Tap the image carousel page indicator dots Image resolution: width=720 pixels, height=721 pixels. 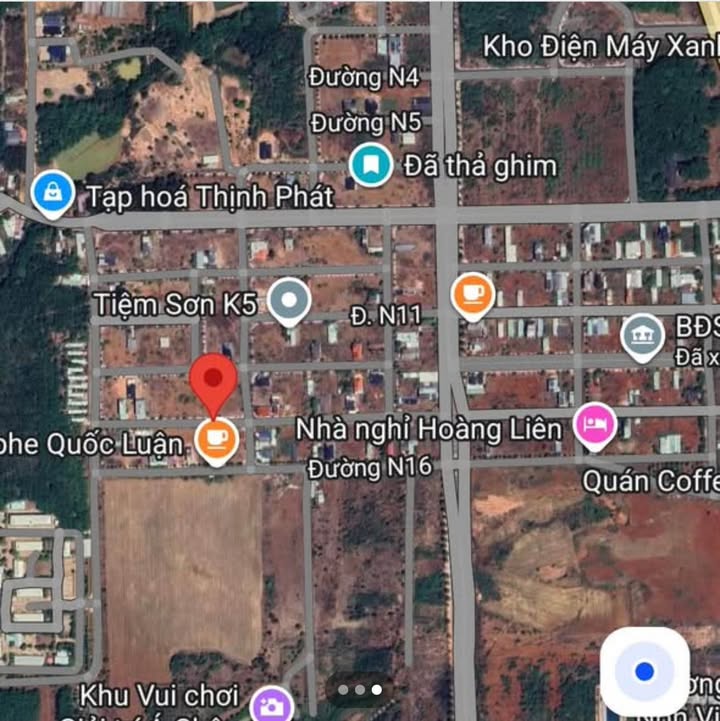(360, 689)
